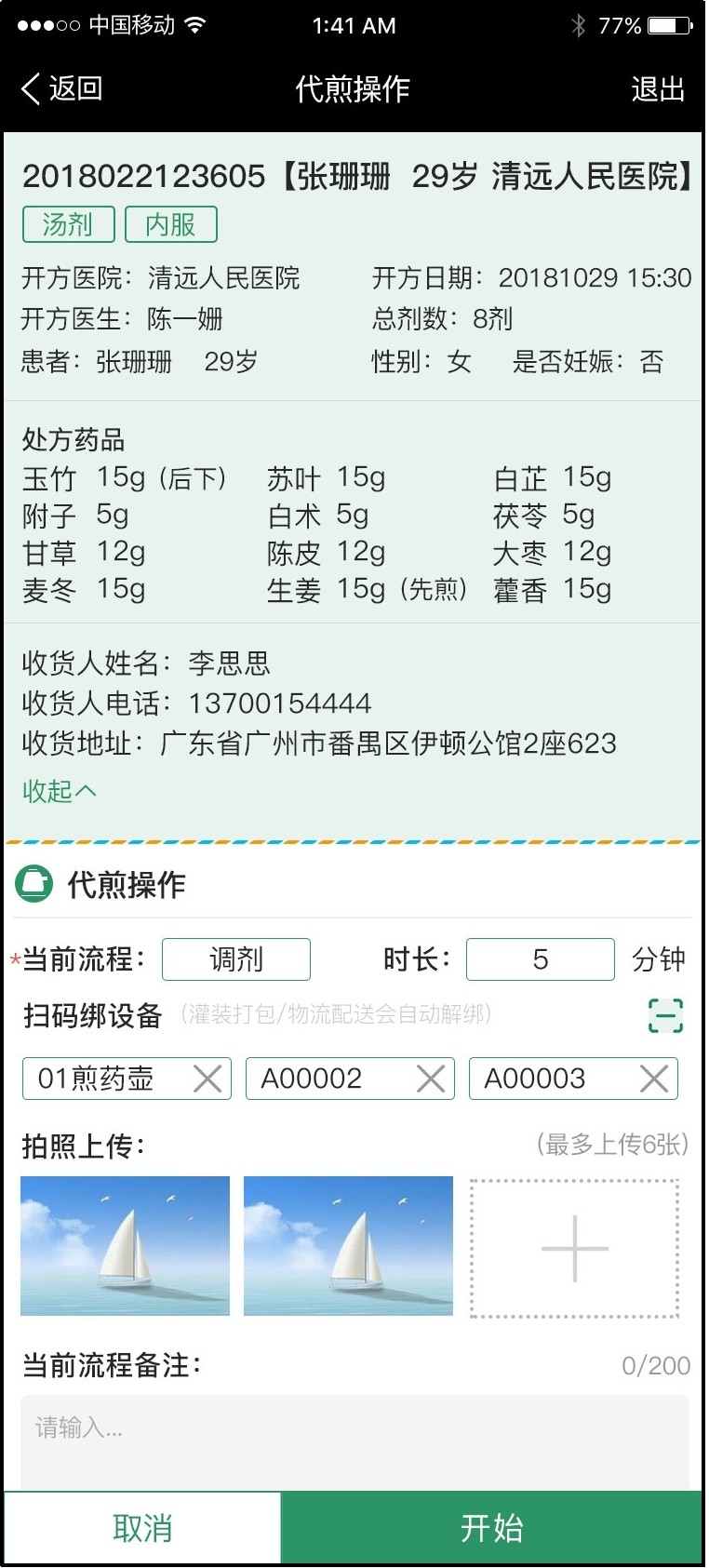The width and height of the screenshot is (709, 1568).
Task: Tap 退出 to log out
Action: 657,89
